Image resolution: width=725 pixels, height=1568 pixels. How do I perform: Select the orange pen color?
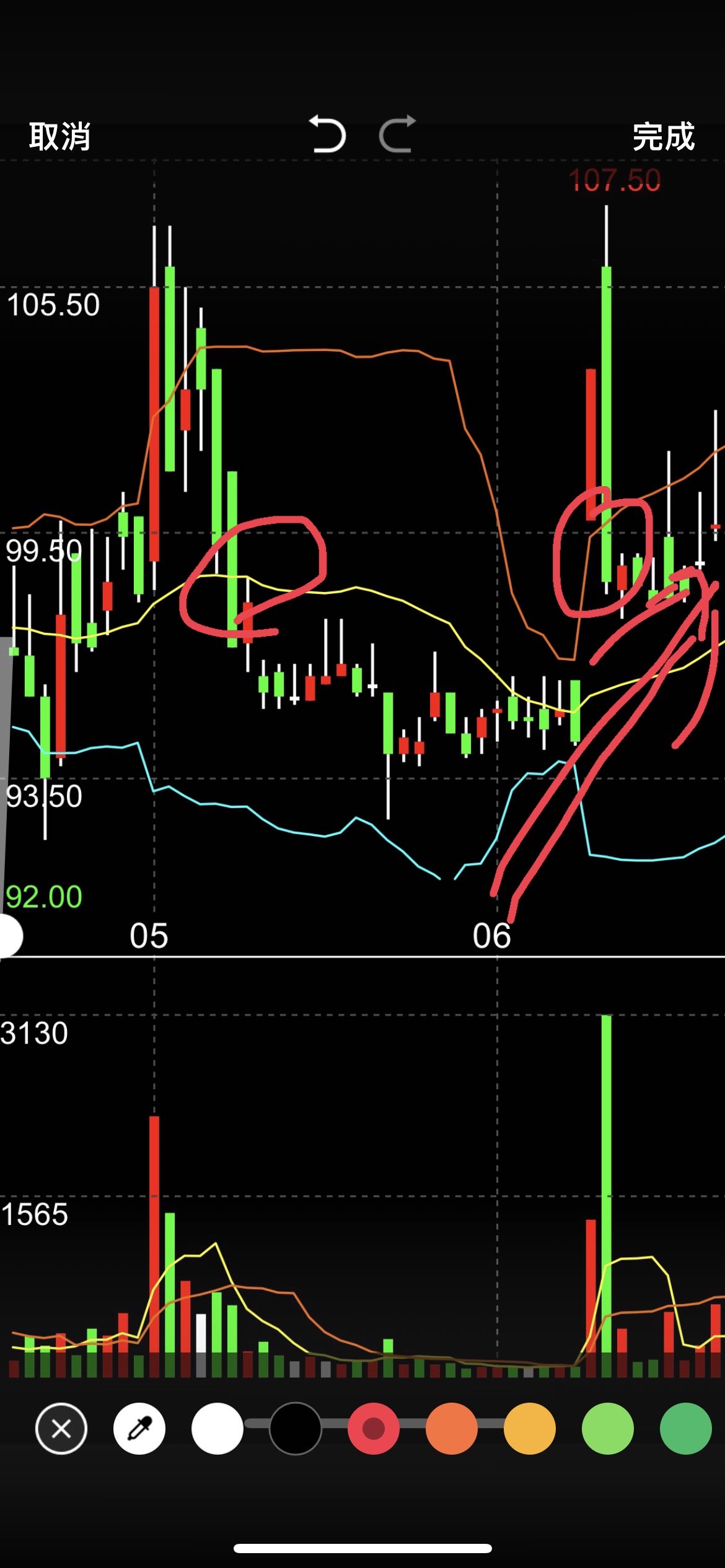(452, 1429)
